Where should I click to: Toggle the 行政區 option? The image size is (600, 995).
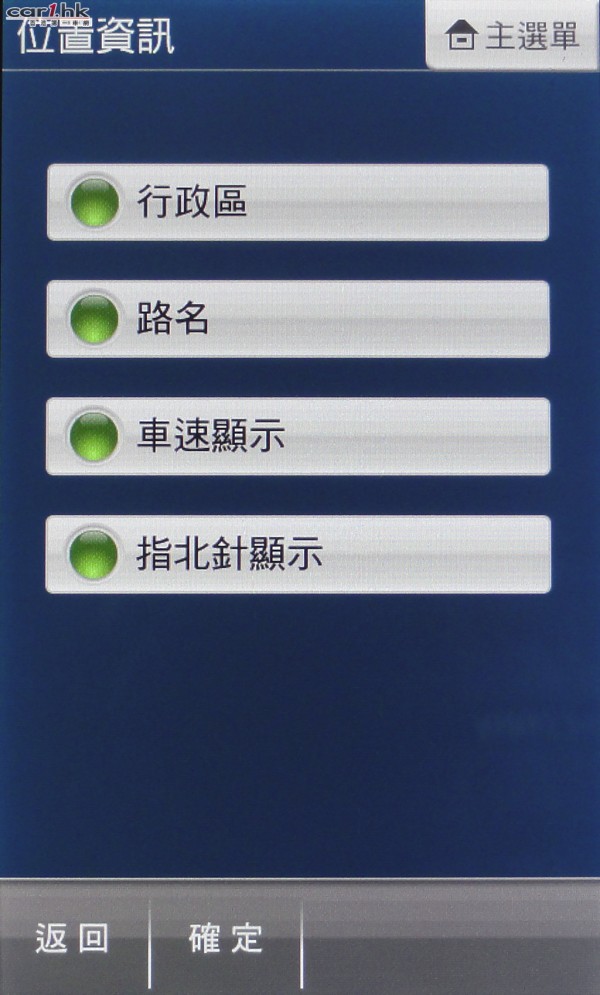[x=298, y=202]
